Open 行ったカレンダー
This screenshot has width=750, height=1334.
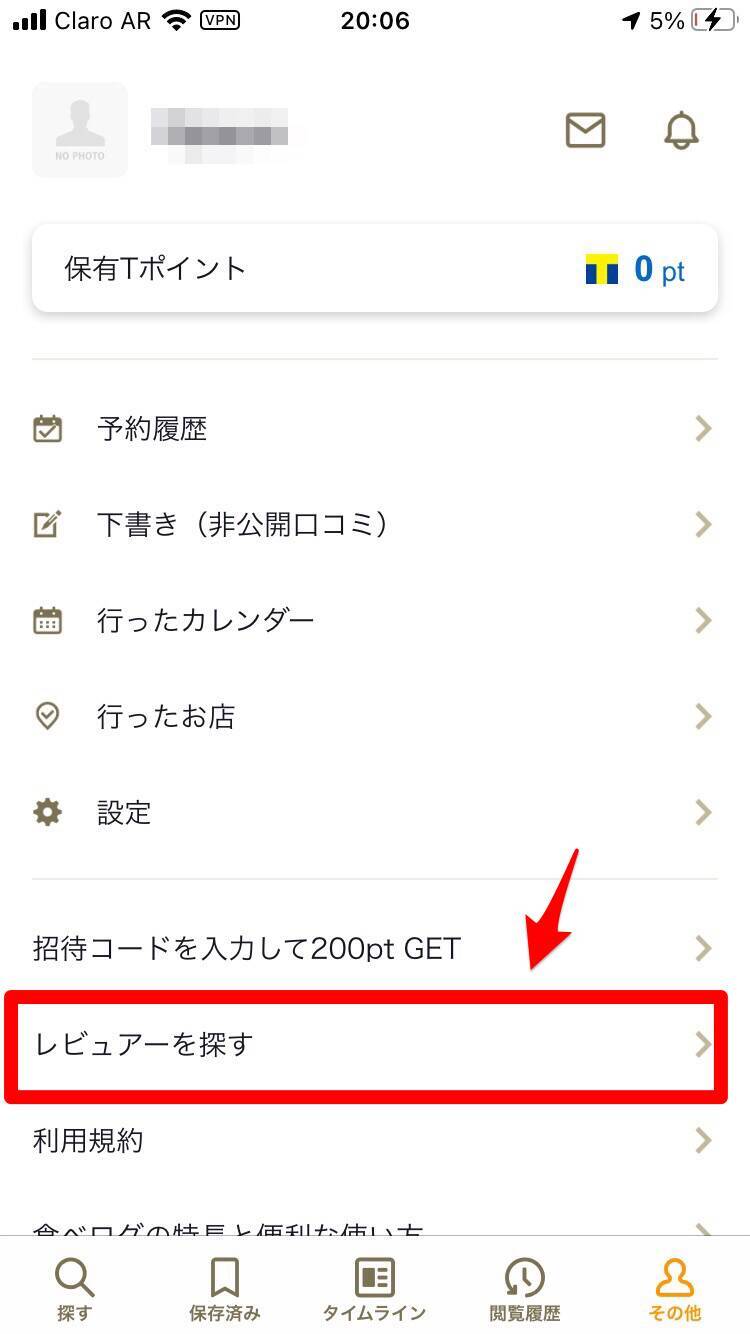375,620
